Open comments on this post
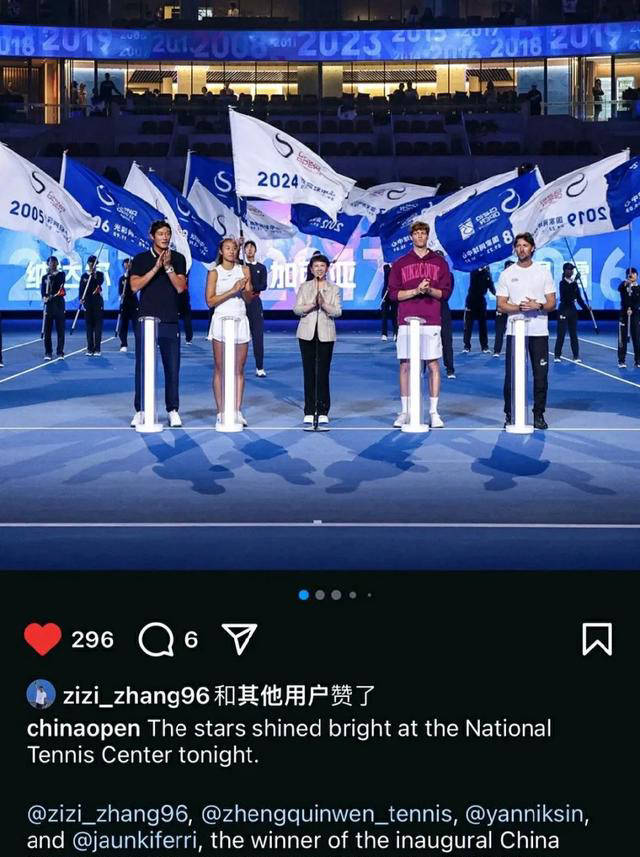Viewport: 640px width, 857px height. pos(156,639)
